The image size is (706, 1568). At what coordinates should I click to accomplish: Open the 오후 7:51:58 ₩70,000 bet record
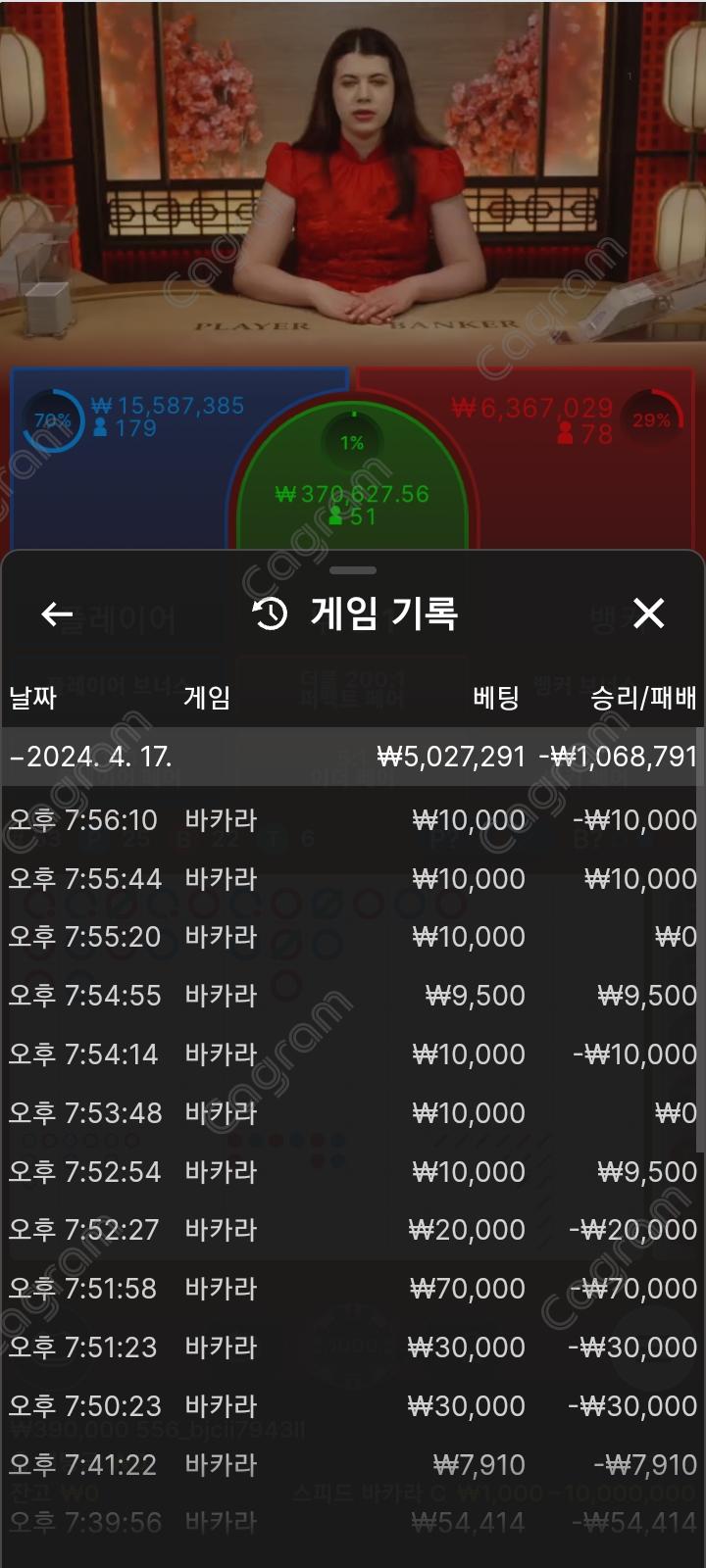click(x=351, y=1289)
